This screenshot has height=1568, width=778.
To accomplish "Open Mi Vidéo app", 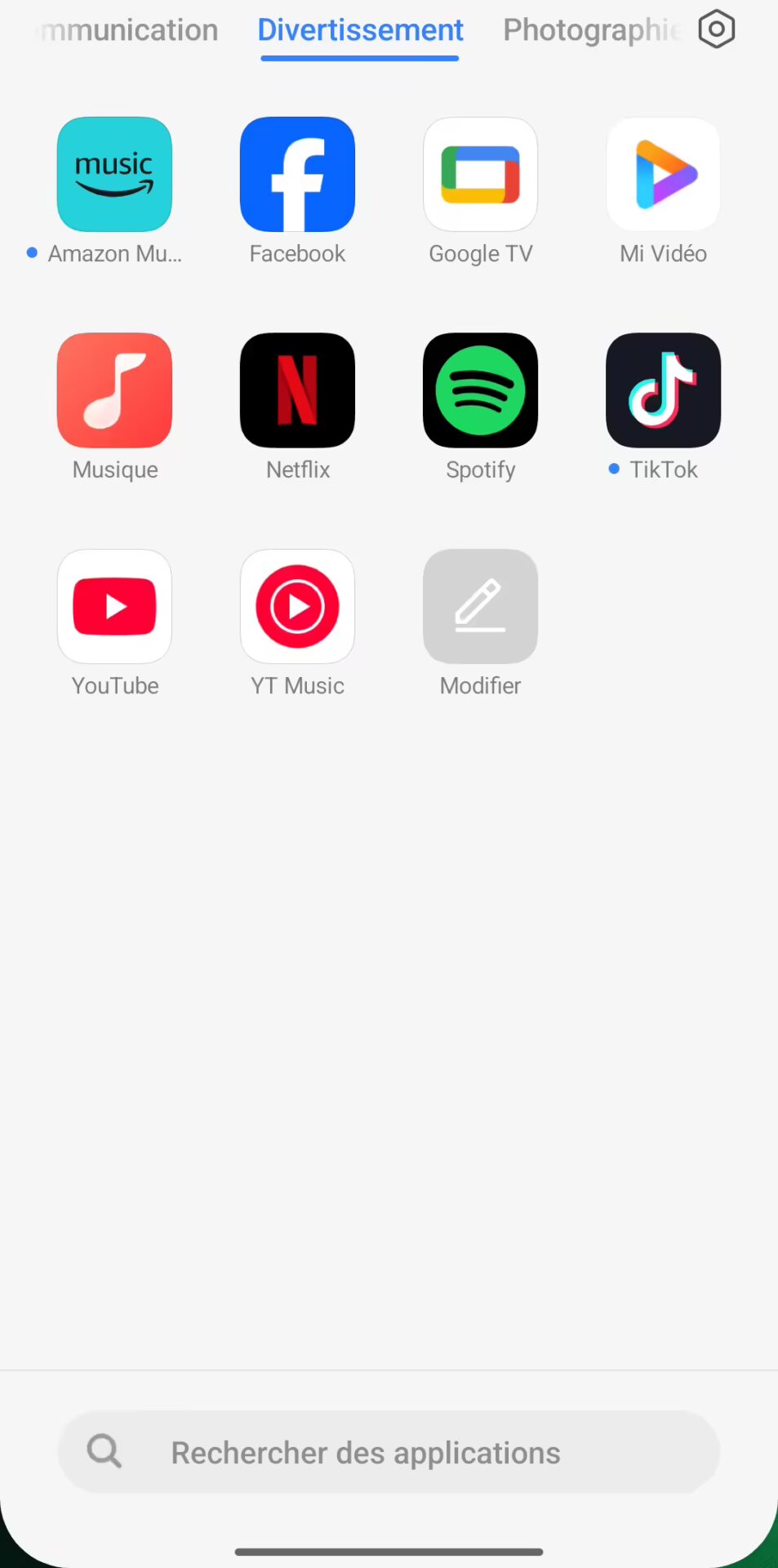I will pyautogui.click(x=663, y=175).
